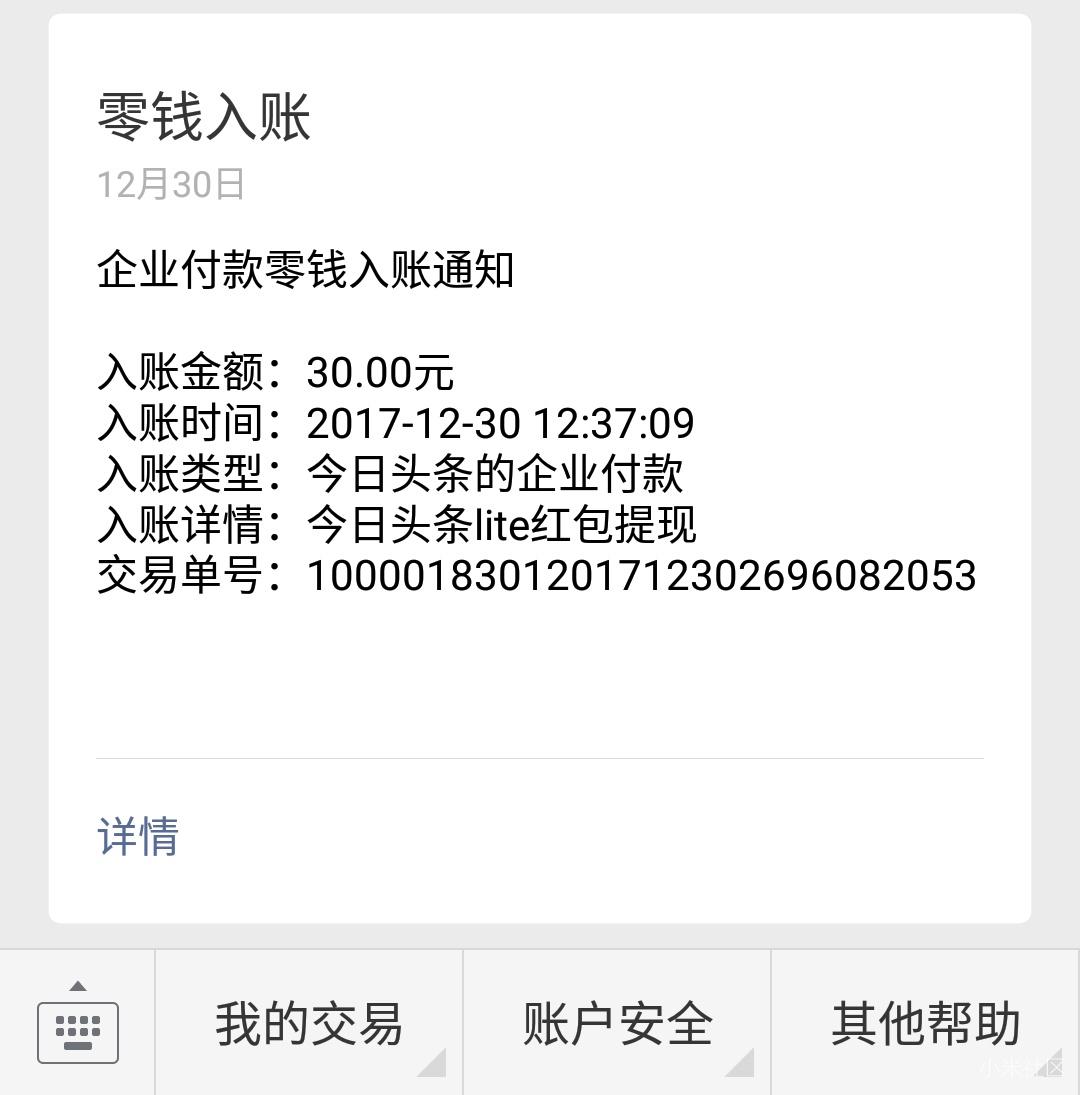The width and height of the screenshot is (1080, 1095).
Task: Open the 我的交易 menu
Action: pyautogui.click(x=308, y=1022)
